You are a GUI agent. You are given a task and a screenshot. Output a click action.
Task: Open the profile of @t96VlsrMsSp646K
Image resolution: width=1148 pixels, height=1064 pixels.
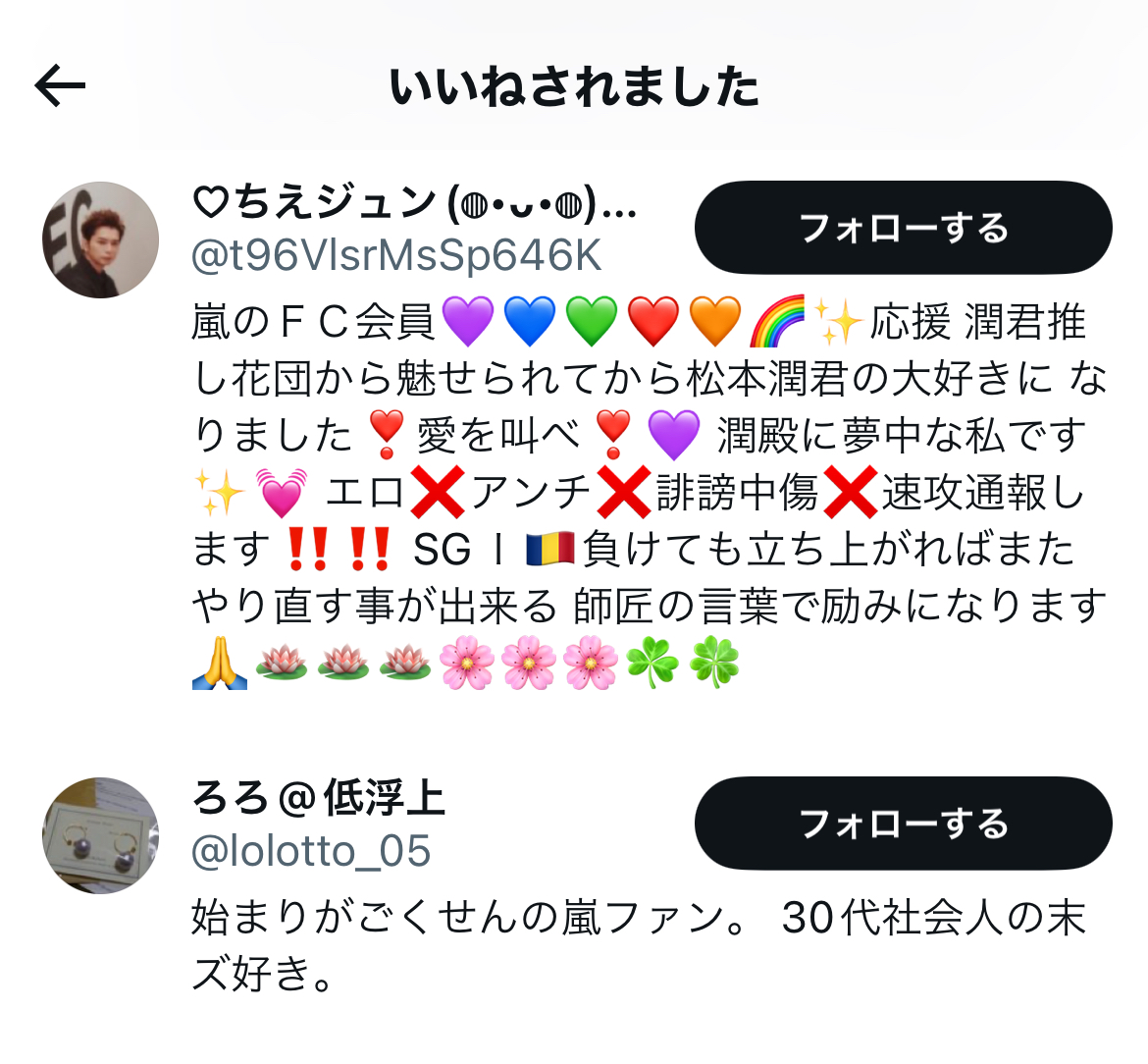click(396, 257)
